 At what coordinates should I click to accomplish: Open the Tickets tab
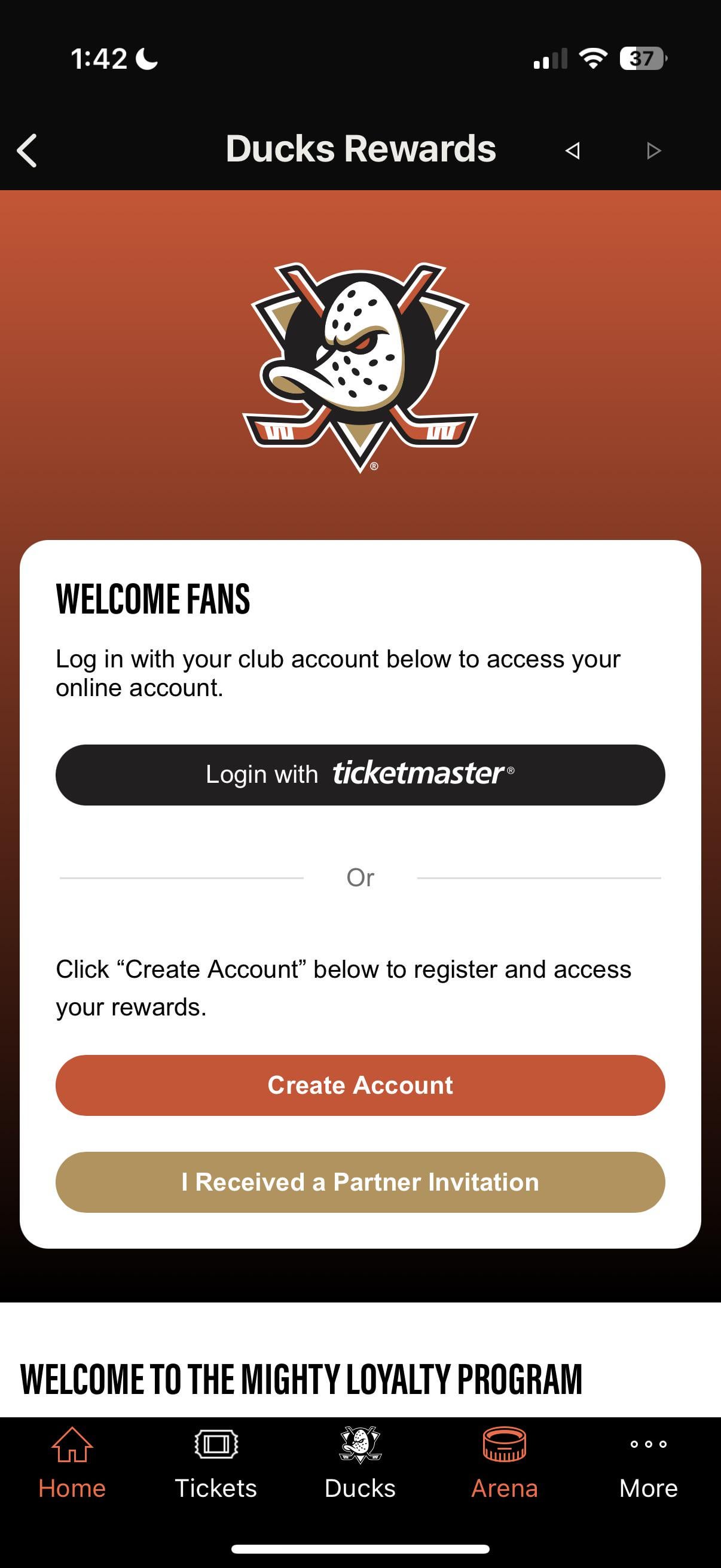click(216, 1463)
